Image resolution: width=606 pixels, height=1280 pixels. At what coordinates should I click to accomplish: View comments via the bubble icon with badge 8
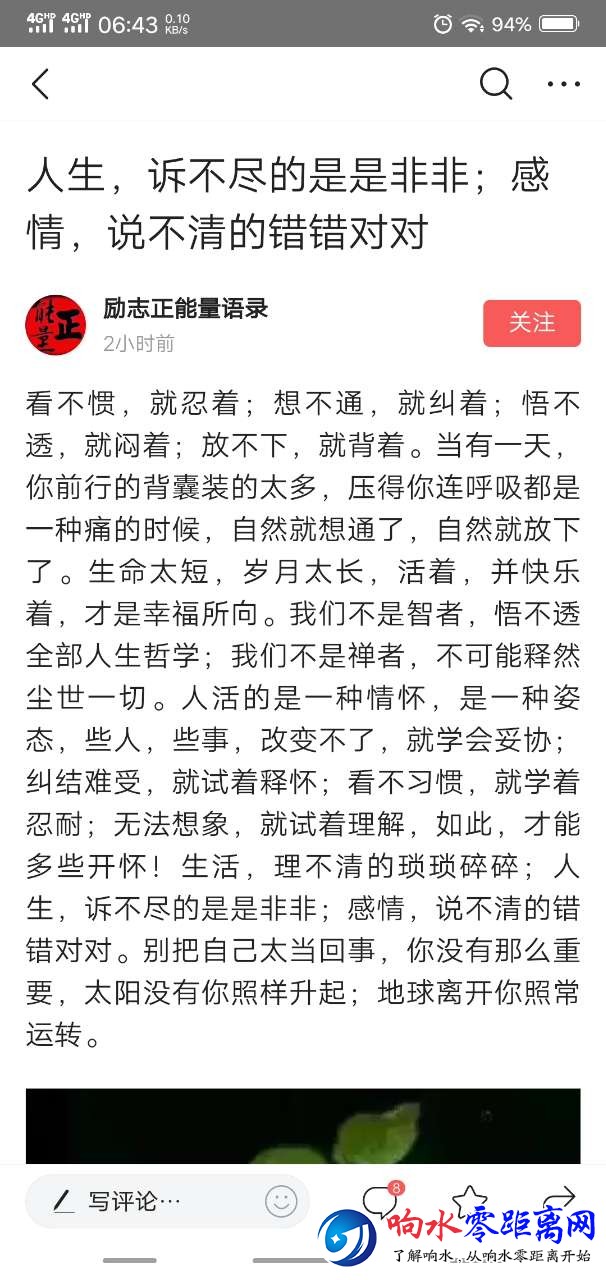point(378,1199)
